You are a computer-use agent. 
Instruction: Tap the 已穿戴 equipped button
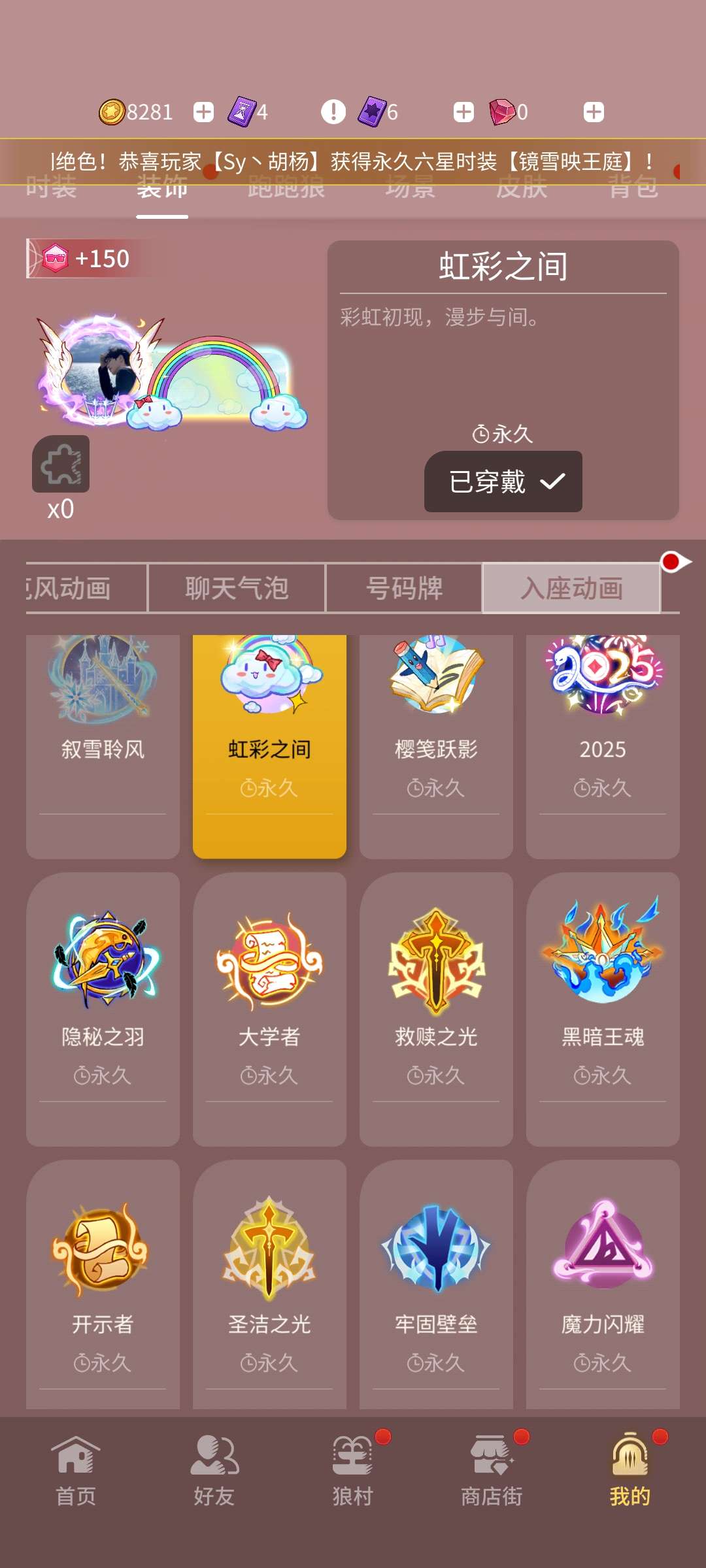(503, 482)
